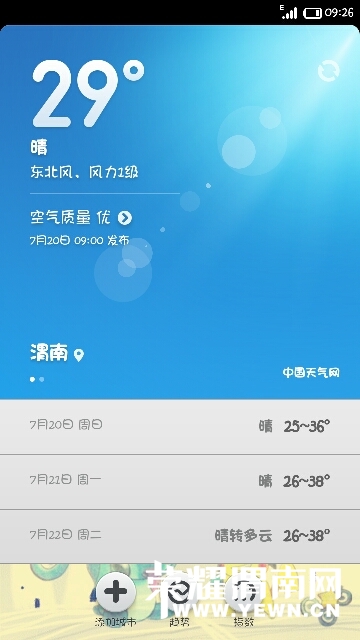The image size is (360, 640).
Task: Open forecast for 7月21日 周一
Action: [x=180, y=482]
